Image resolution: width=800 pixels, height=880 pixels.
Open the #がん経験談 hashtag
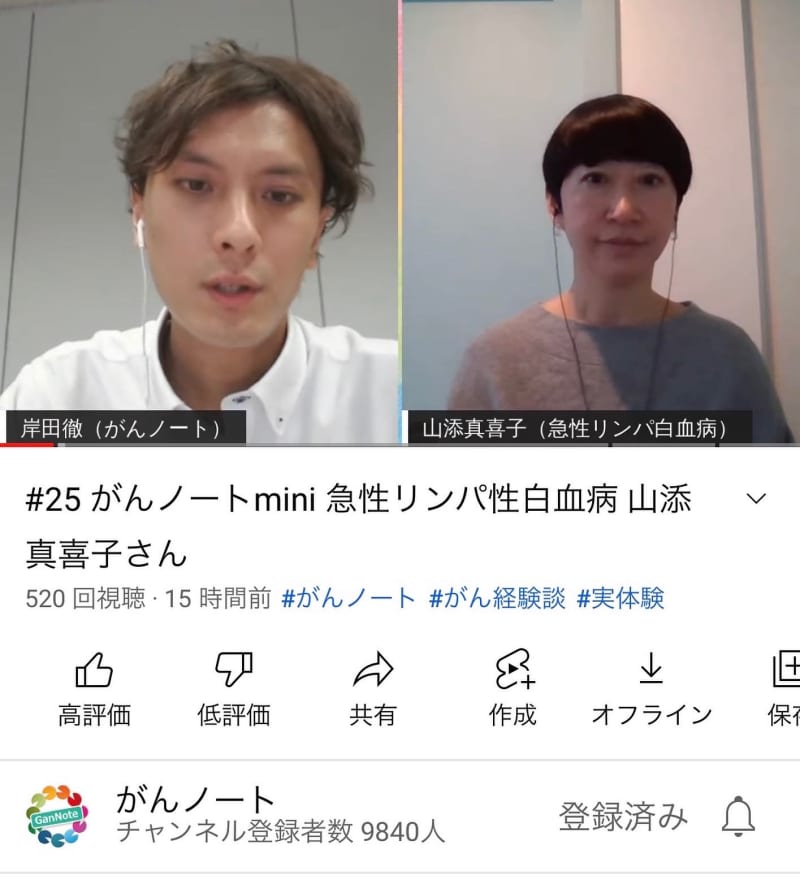497,599
